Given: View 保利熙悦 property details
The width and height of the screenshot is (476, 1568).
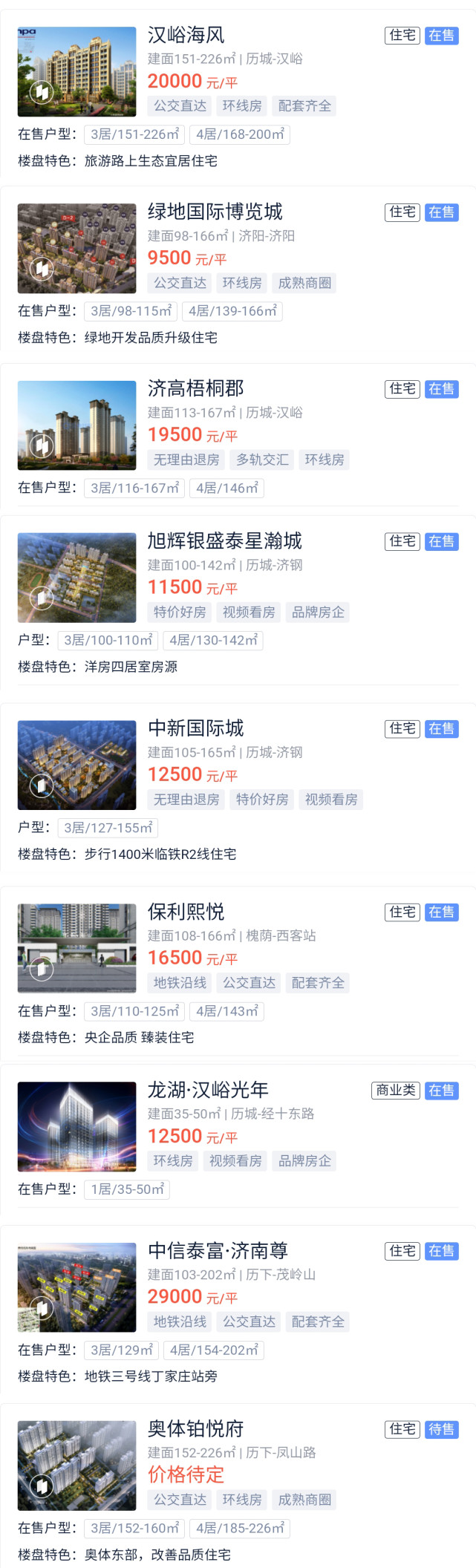Looking at the screenshot, I should click(186, 912).
